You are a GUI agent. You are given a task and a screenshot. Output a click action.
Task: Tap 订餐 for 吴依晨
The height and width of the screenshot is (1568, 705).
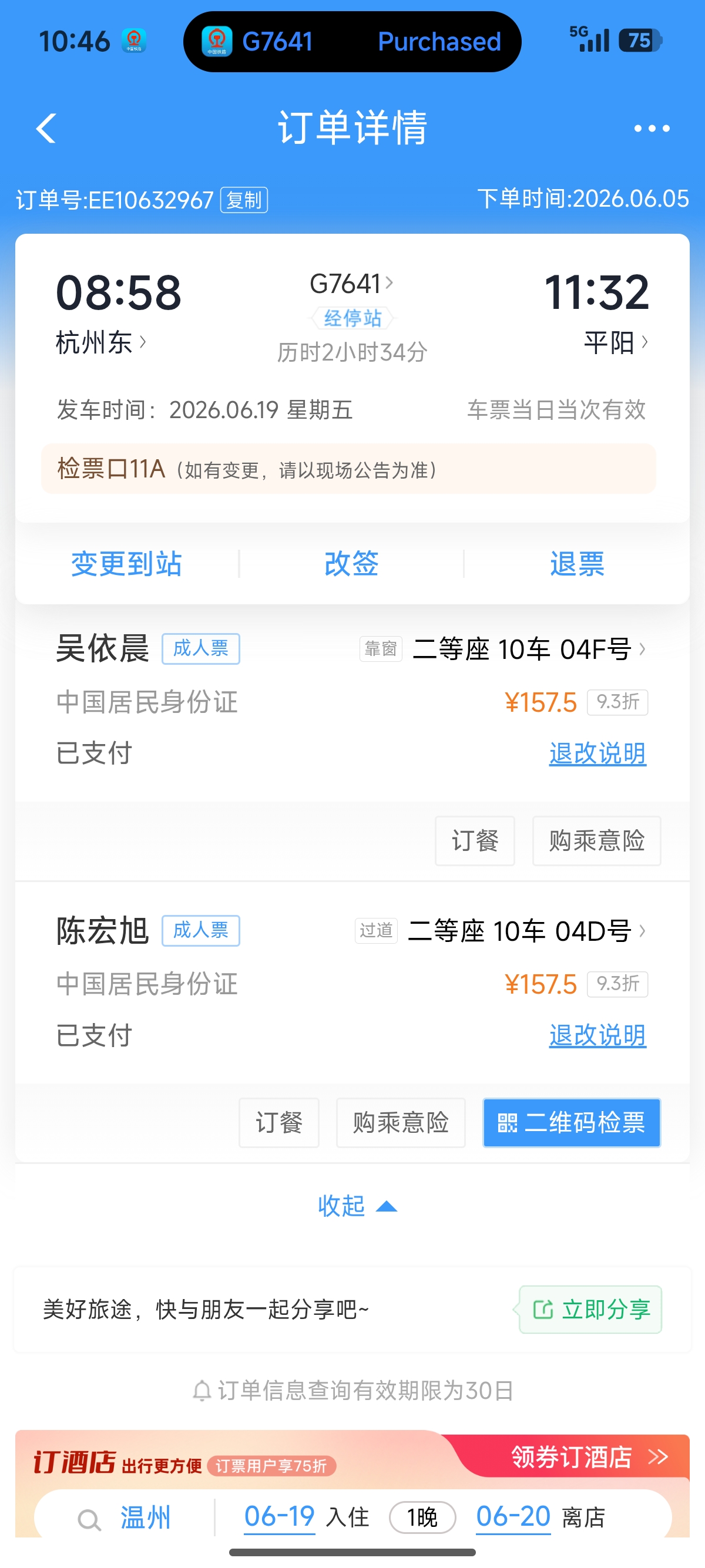(x=475, y=840)
